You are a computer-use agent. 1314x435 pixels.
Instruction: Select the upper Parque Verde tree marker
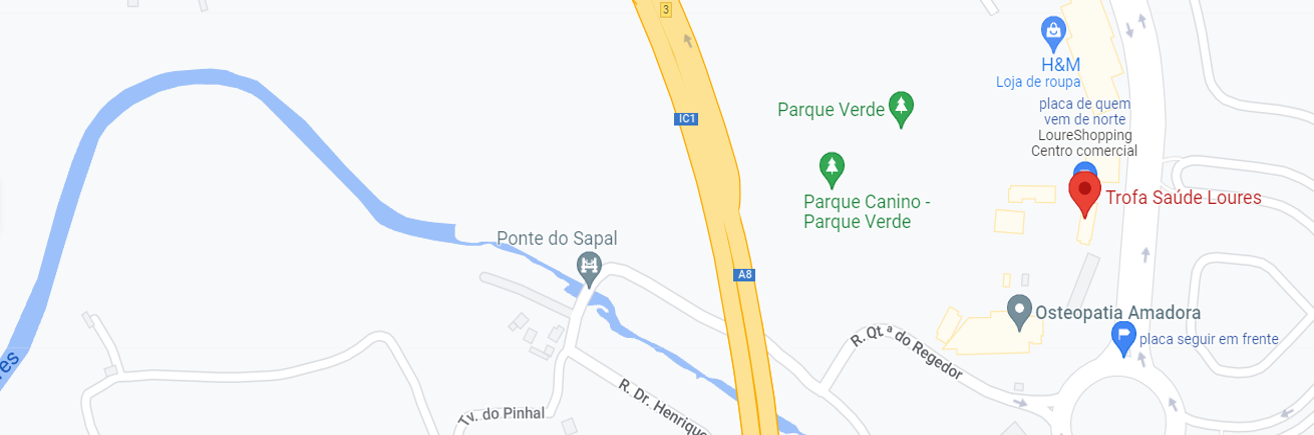point(902,107)
